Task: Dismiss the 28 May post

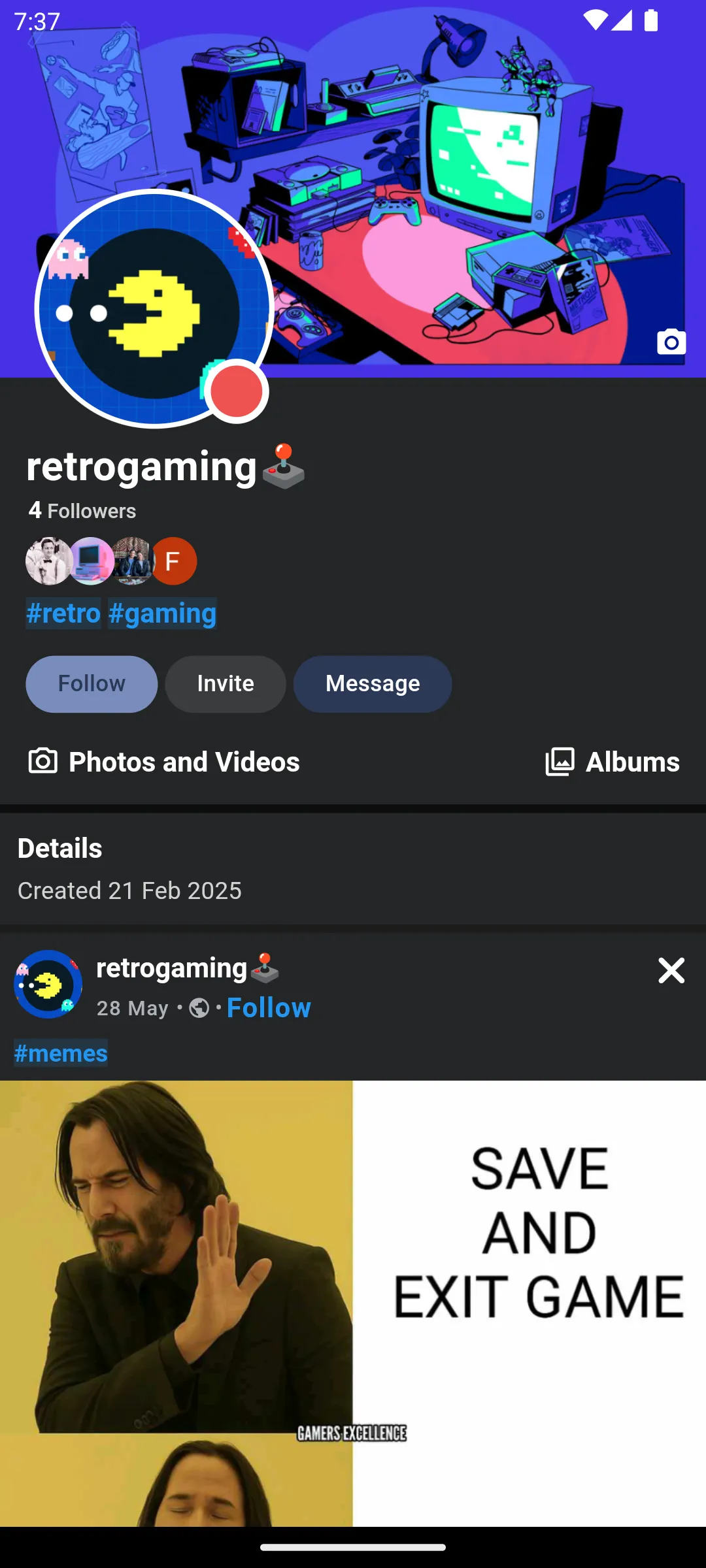Action: click(671, 971)
